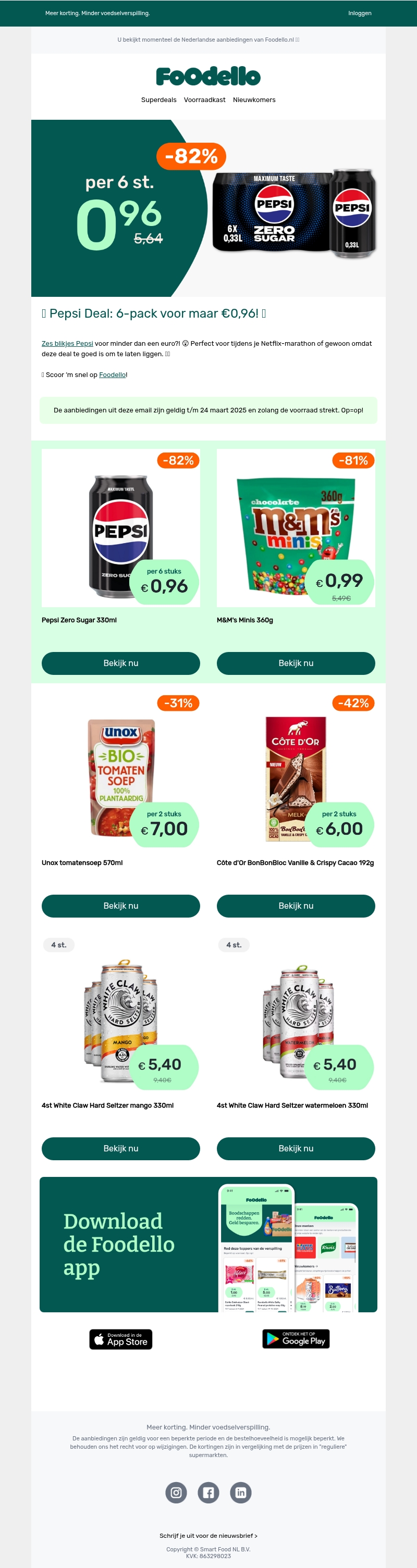Image resolution: width=417 pixels, height=1568 pixels.
Task: Select Bekijk nu for Côte d'Or BonBonBloc
Action: click(296, 906)
